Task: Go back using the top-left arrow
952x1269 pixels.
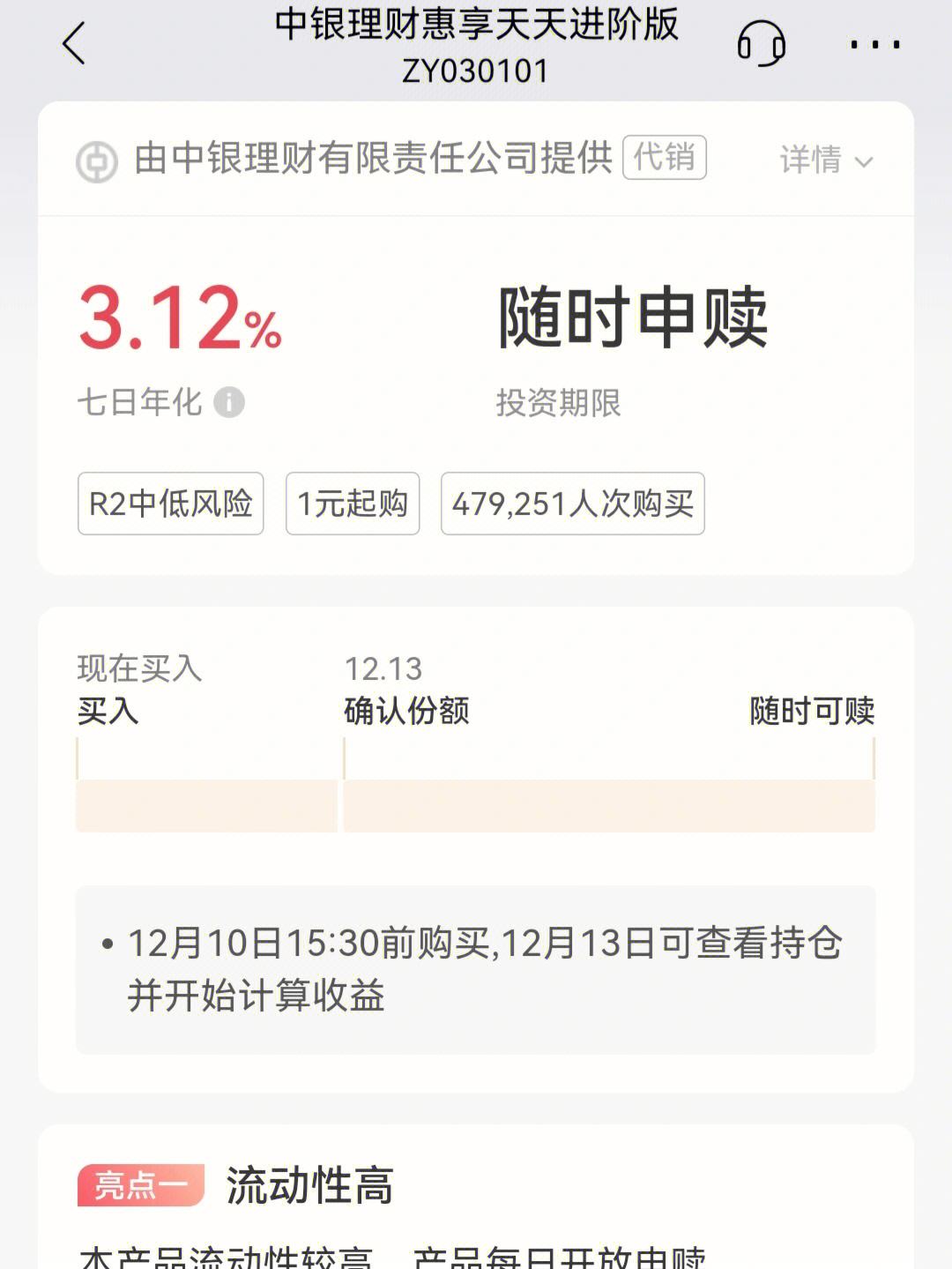Action: click(75, 44)
